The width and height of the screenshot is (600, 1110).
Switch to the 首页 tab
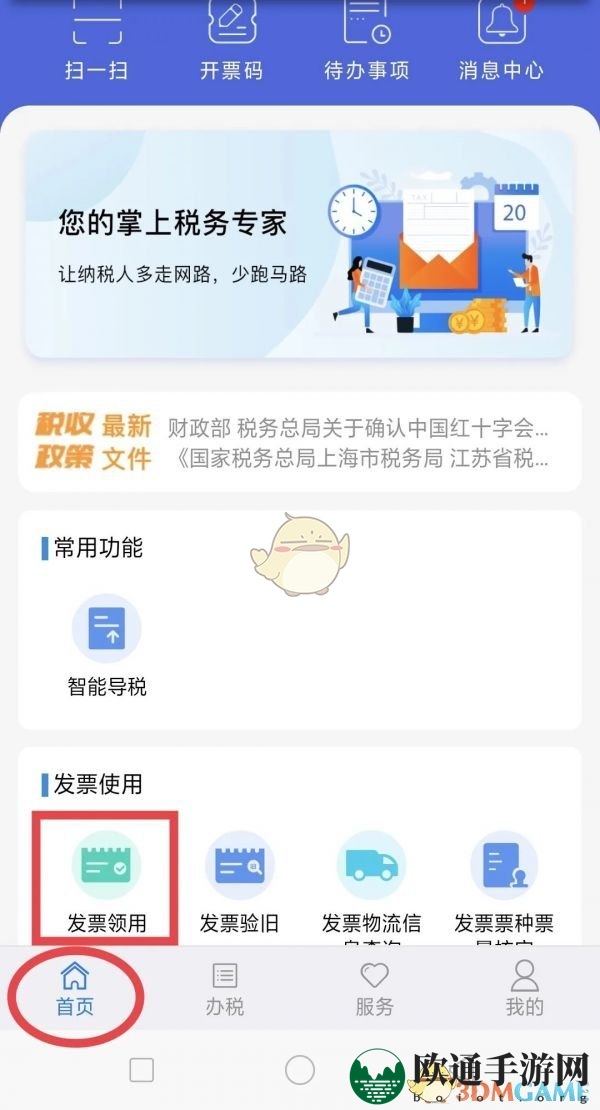point(75,988)
